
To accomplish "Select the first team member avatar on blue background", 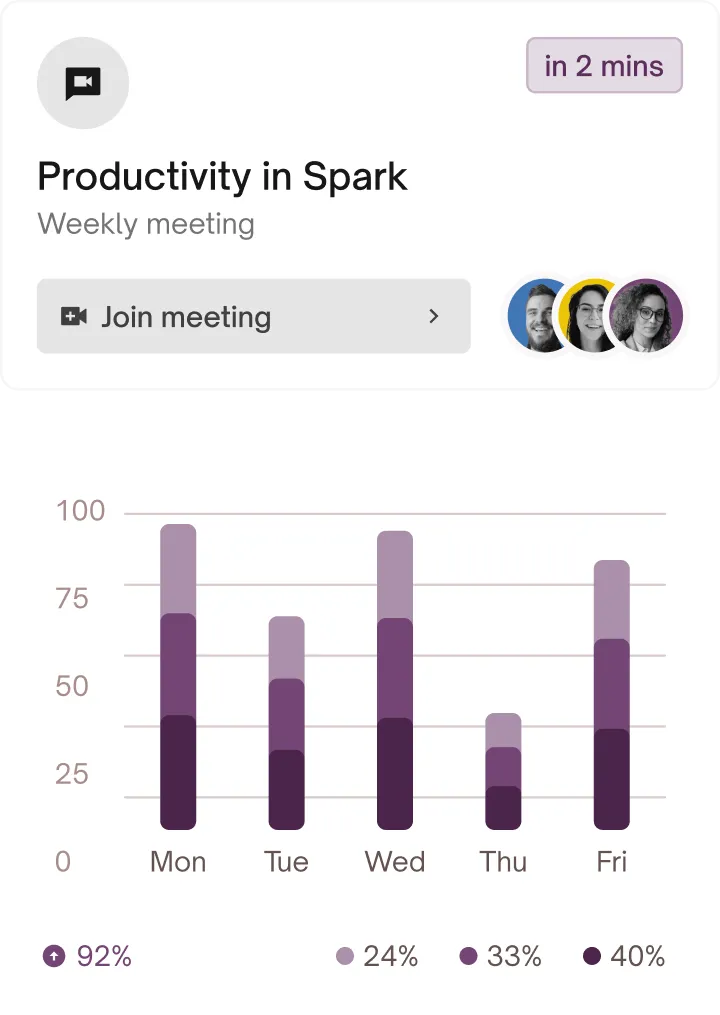I will pos(536,315).
